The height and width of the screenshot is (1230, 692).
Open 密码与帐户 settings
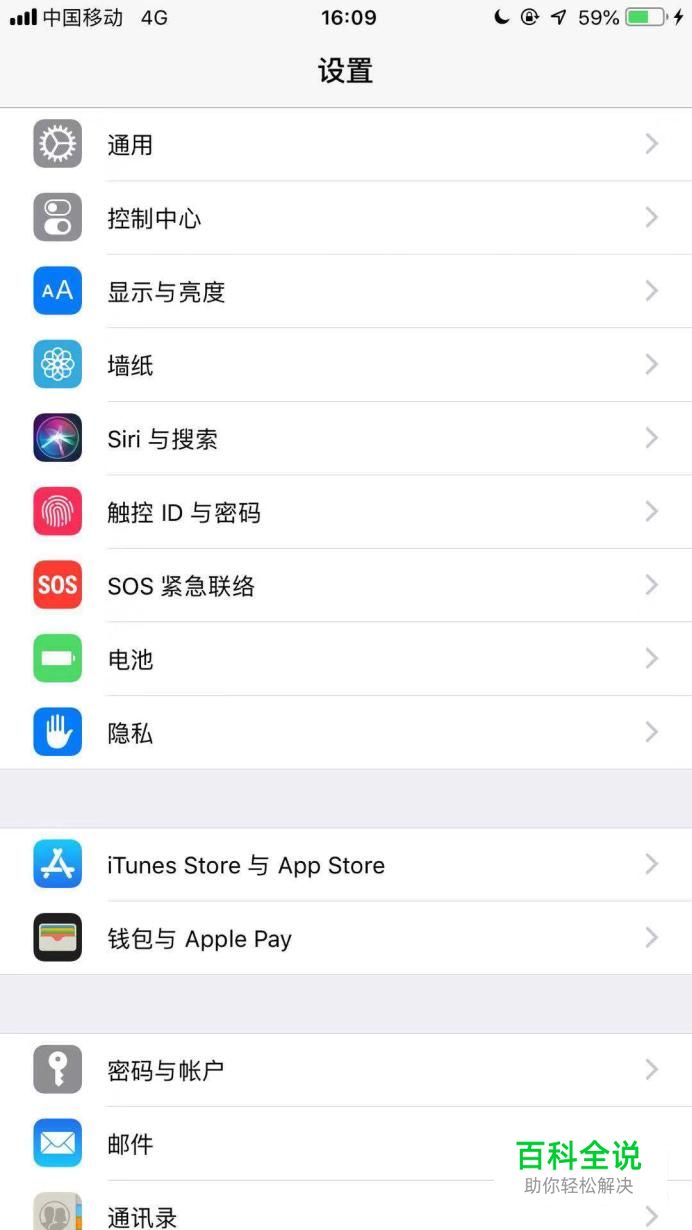[345, 1071]
